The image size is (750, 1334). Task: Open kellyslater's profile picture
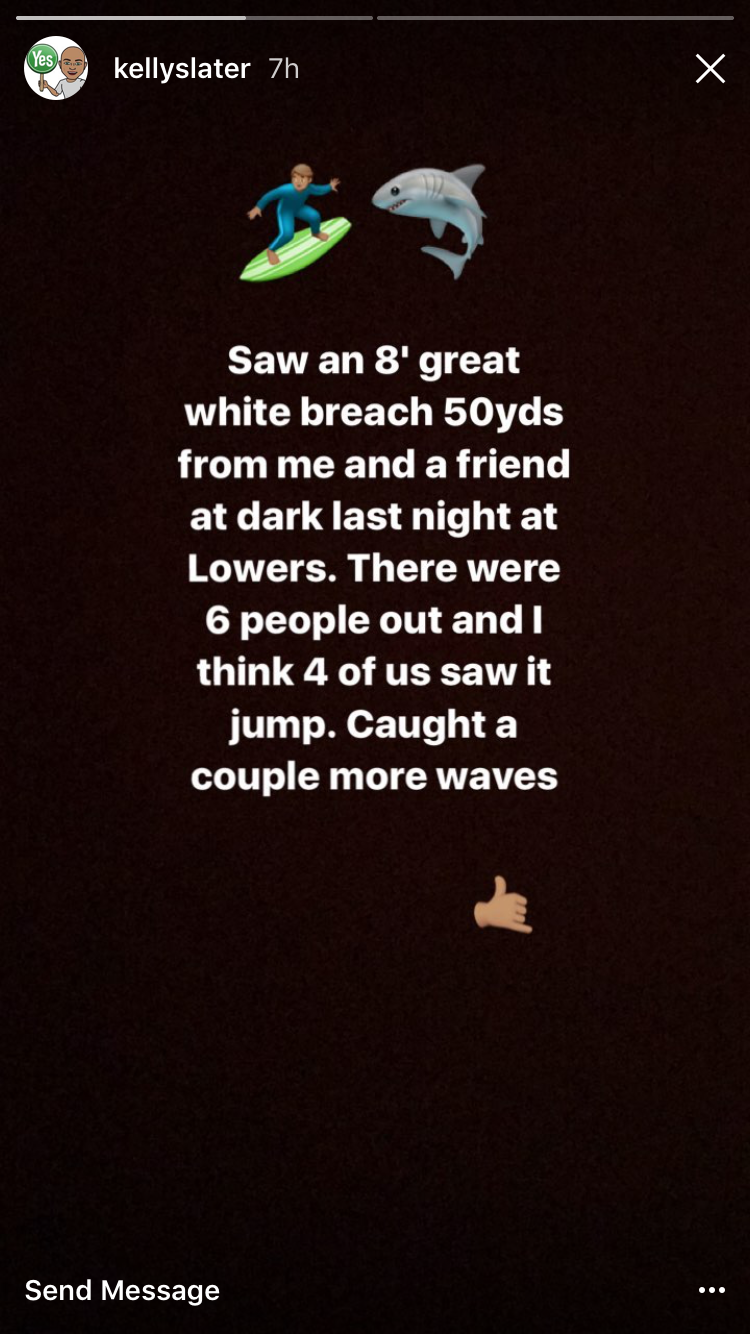[x=56, y=68]
